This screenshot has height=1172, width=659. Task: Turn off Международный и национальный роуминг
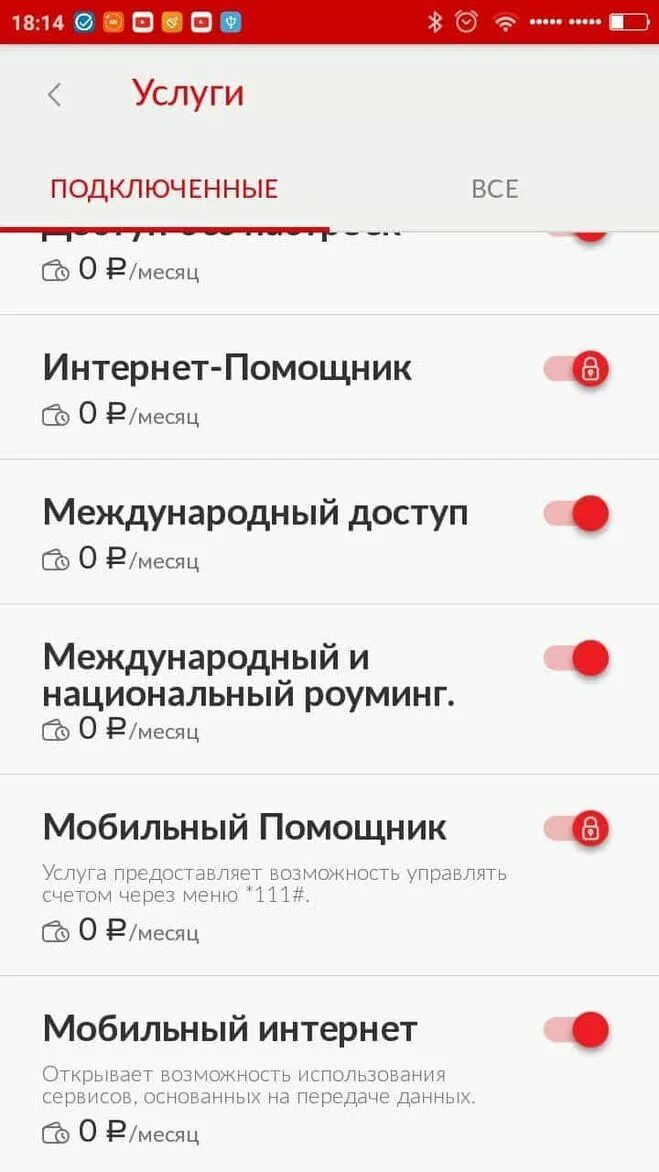578,659
